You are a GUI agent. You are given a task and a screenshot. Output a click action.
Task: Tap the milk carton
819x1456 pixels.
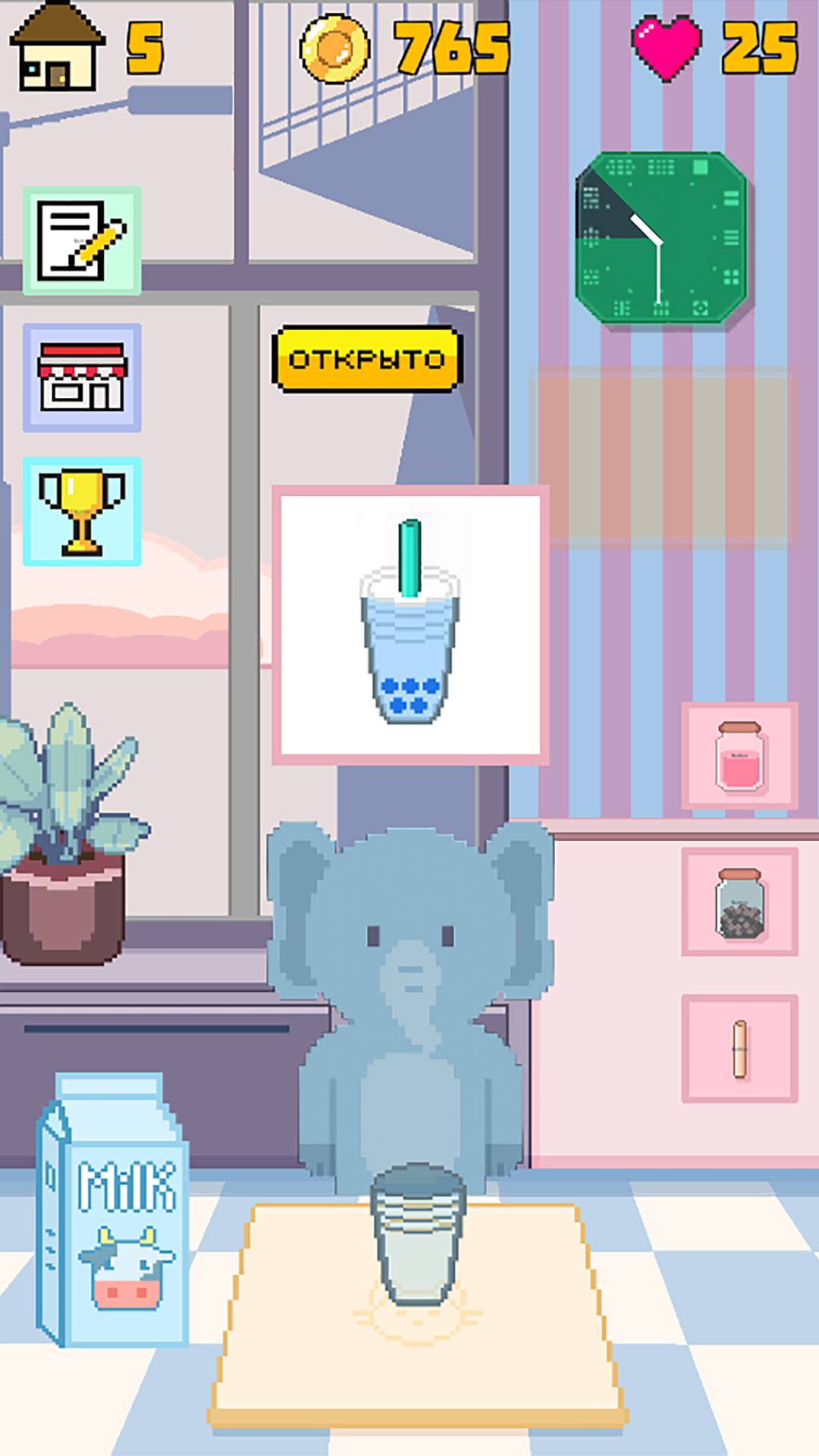(114, 1210)
